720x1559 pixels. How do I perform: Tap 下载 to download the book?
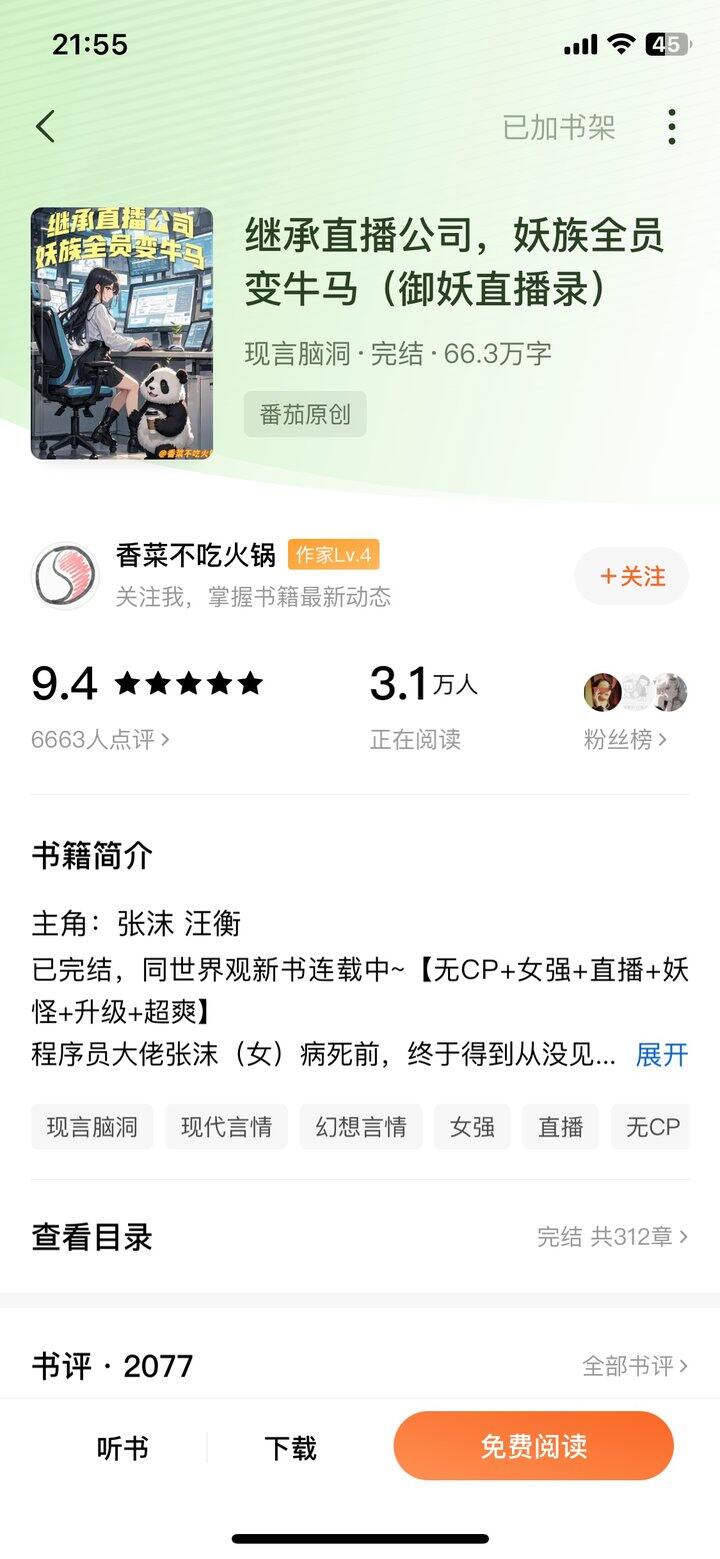[x=290, y=1444]
